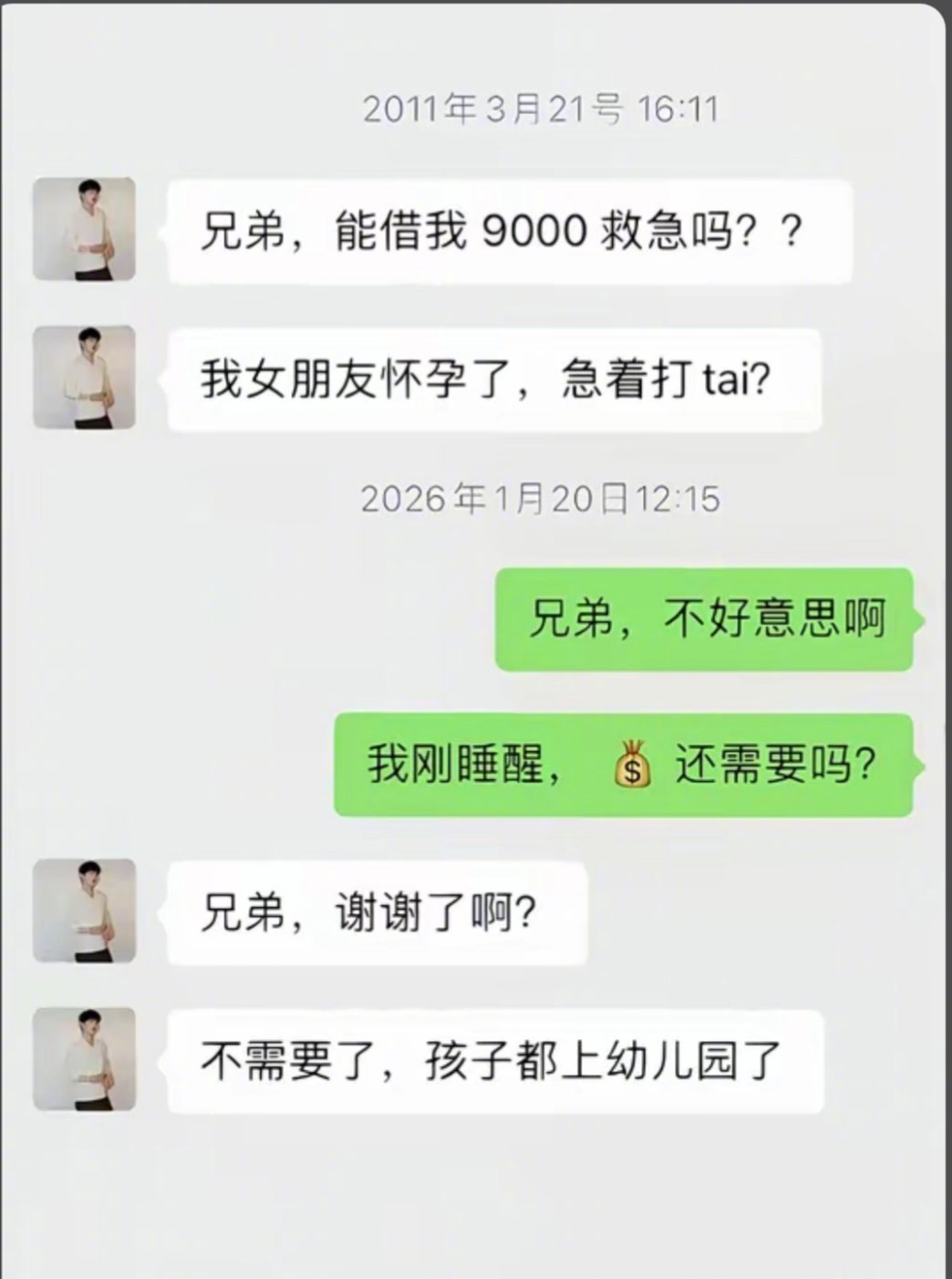952x1279 pixels.
Task: Click the 孩子都上幼儿园了 message bubble
Action: click(492, 1058)
